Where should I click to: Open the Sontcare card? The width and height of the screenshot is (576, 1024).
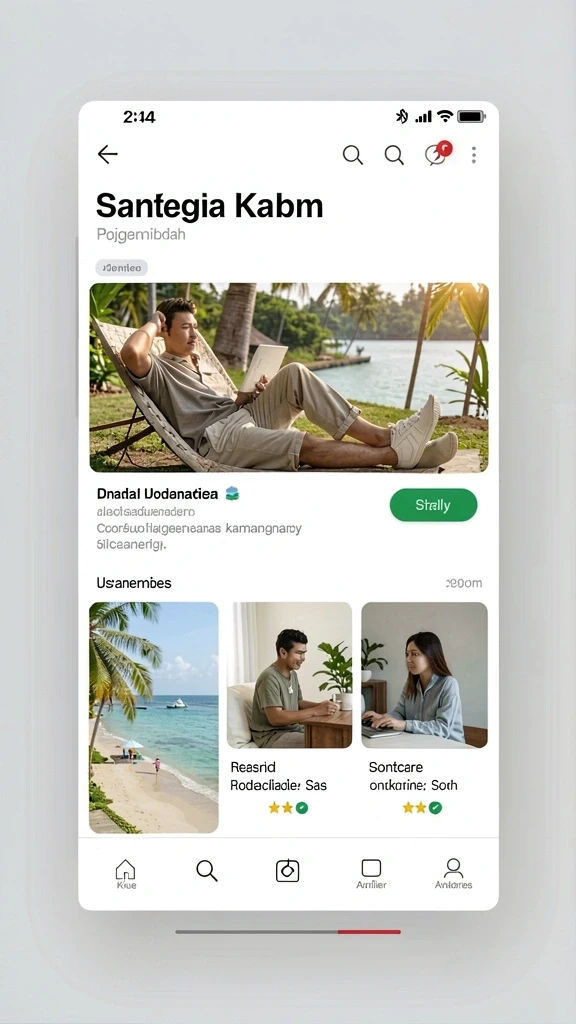pos(424,709)
